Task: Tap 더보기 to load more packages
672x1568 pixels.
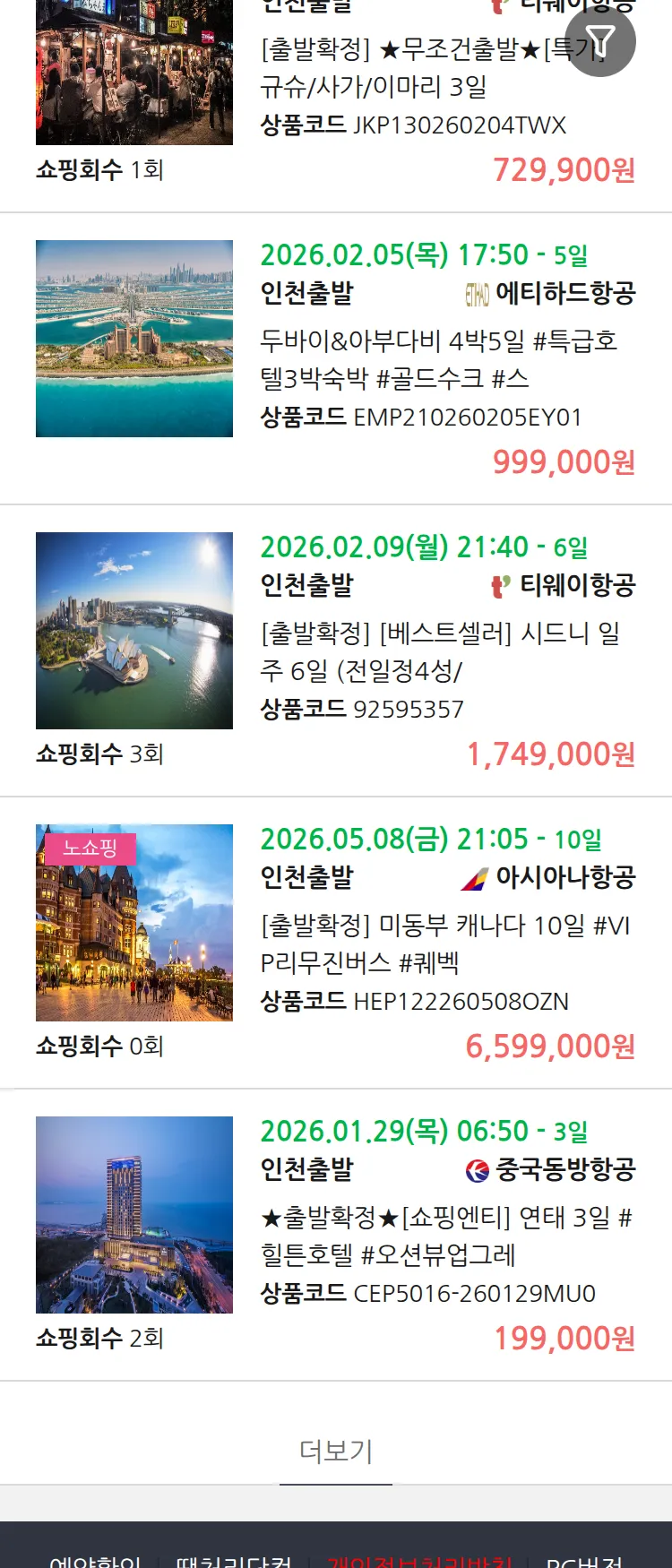Action: point(336,1451)
